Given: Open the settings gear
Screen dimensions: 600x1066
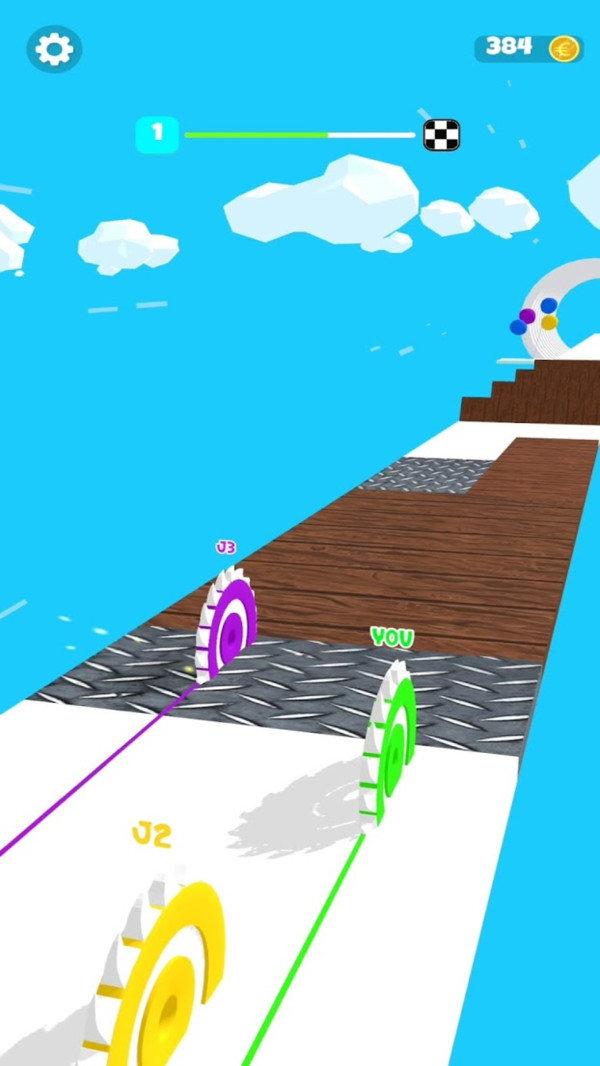Looking at the screenshot, I should pos(54,48).
